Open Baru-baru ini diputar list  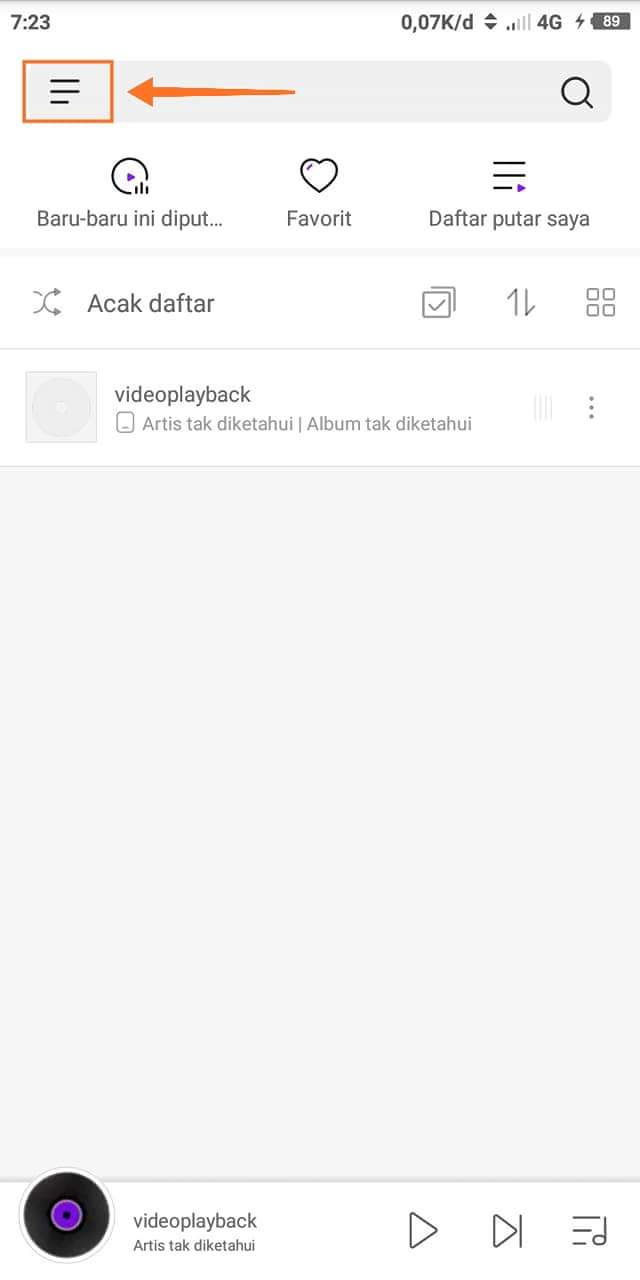130,193
